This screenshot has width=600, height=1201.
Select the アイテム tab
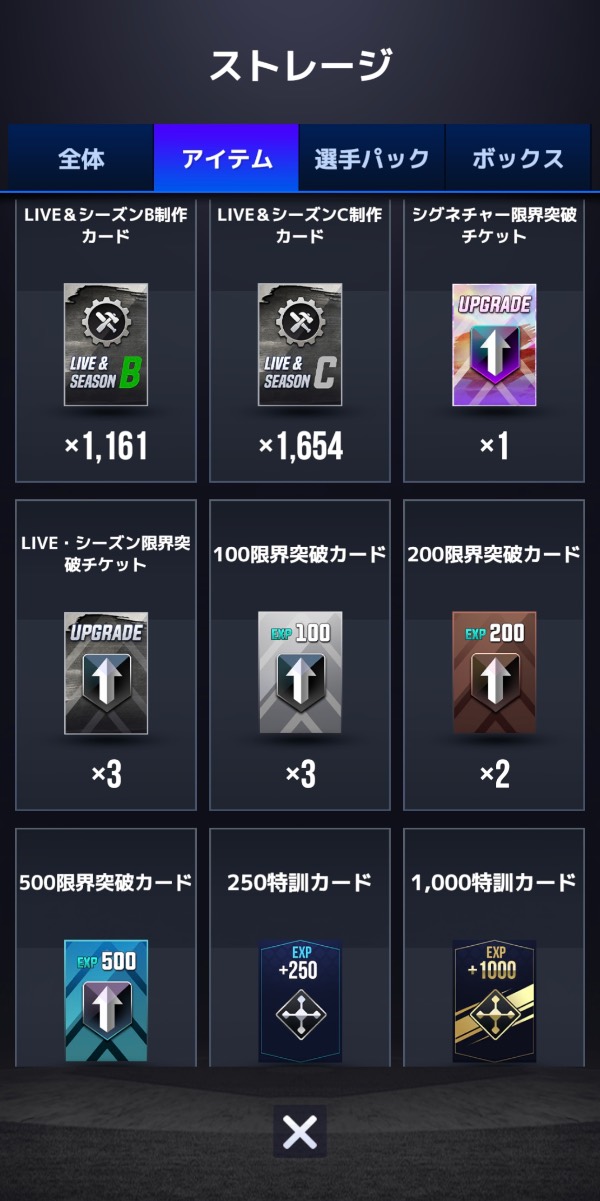pos(226,158)
